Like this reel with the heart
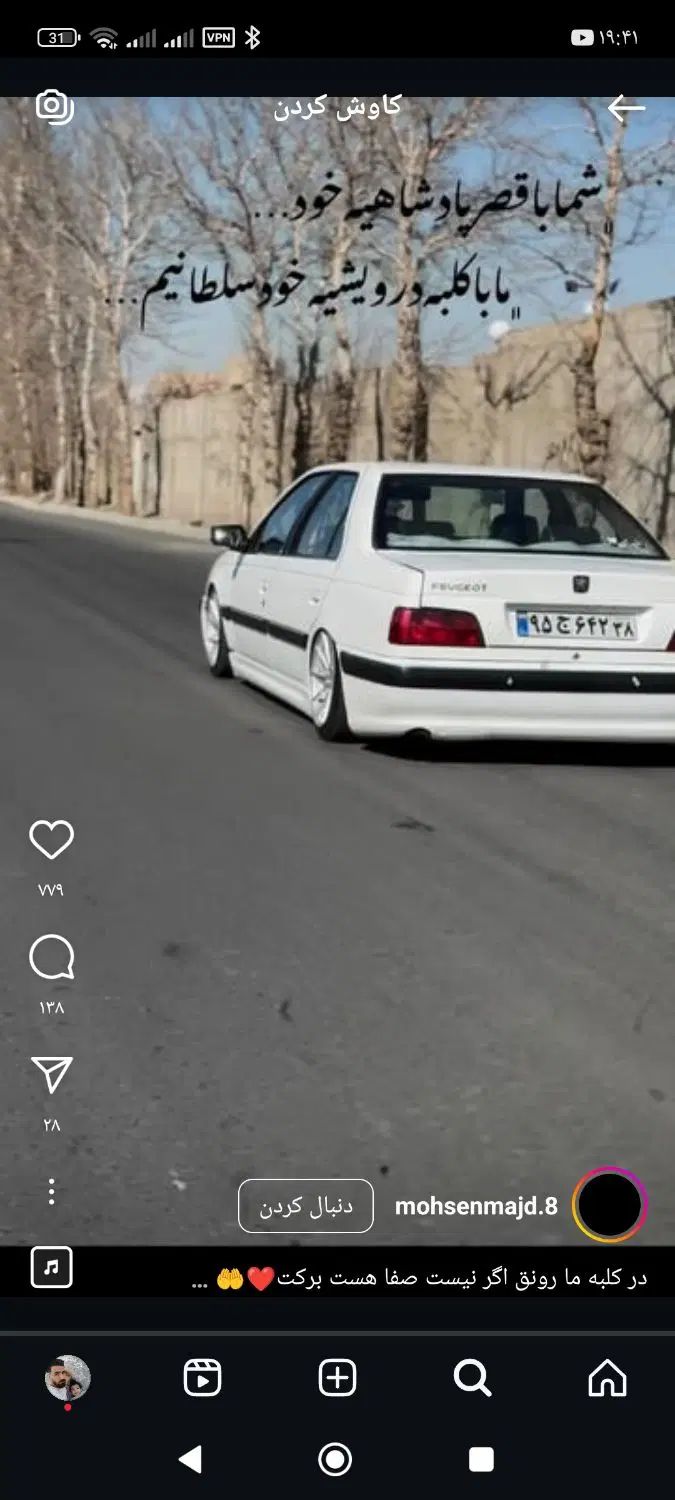 tap(51, 840)
